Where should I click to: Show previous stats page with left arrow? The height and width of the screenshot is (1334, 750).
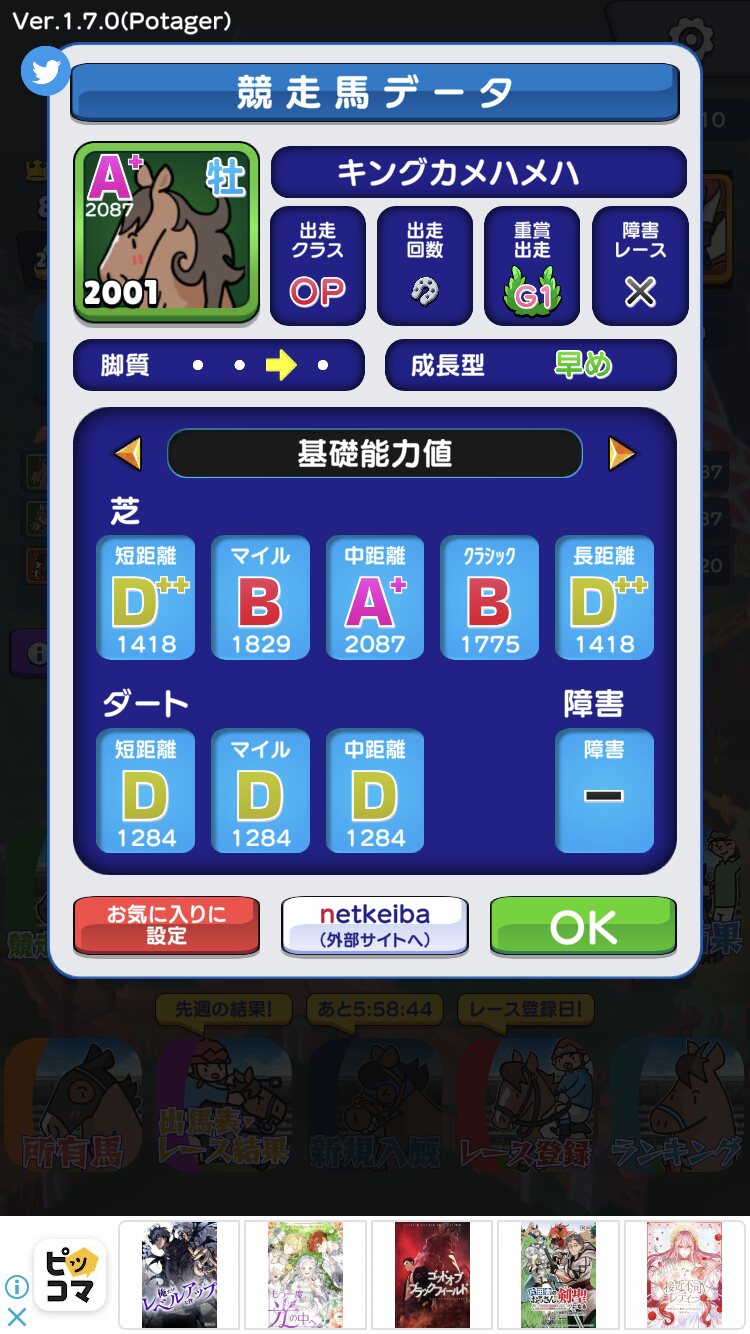point(128,454)
